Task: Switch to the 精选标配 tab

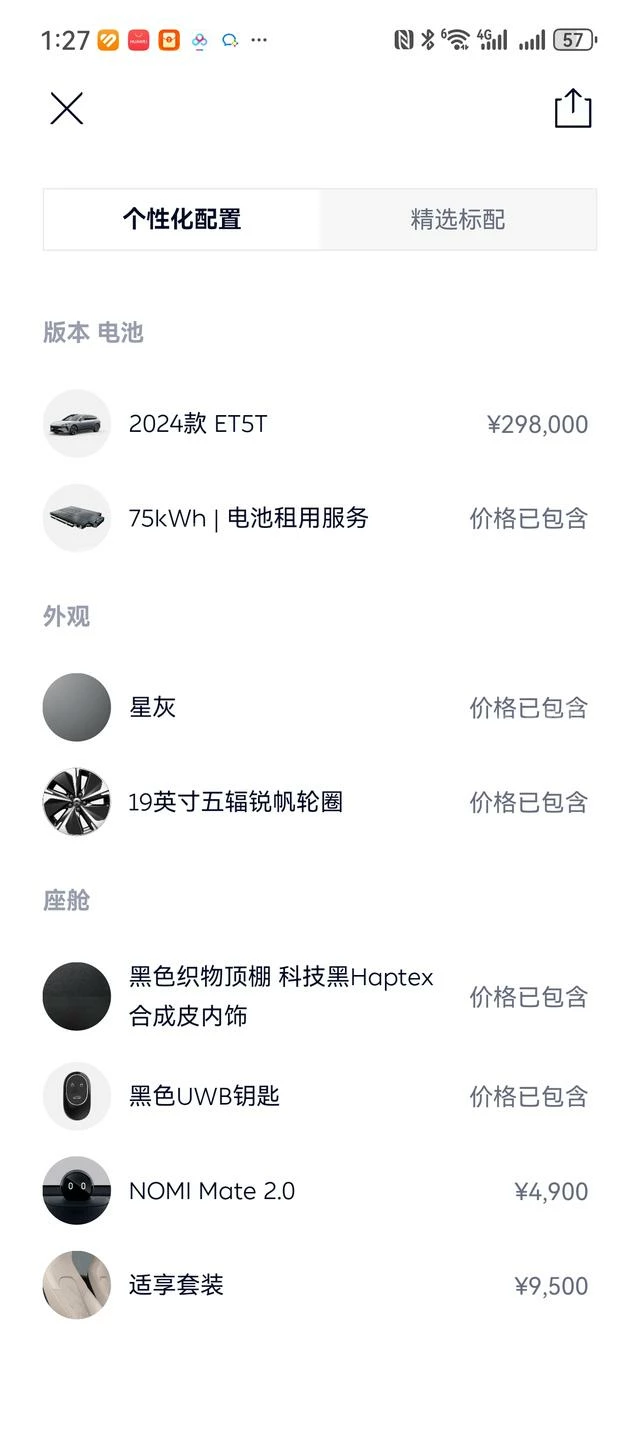Action: pos(458,219)
